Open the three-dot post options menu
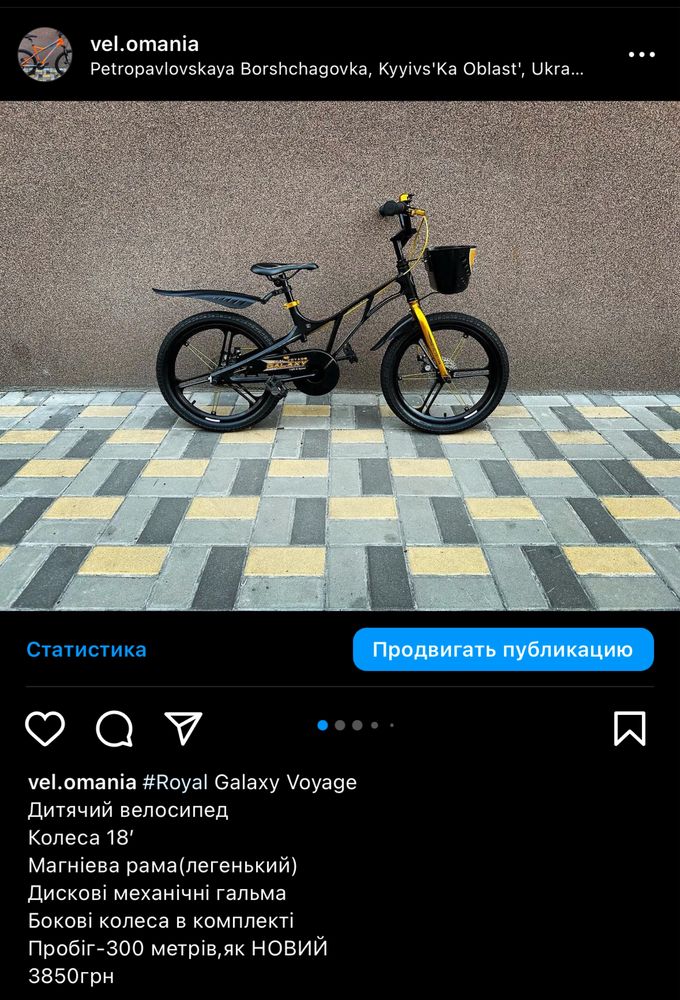 pos(641,55)
